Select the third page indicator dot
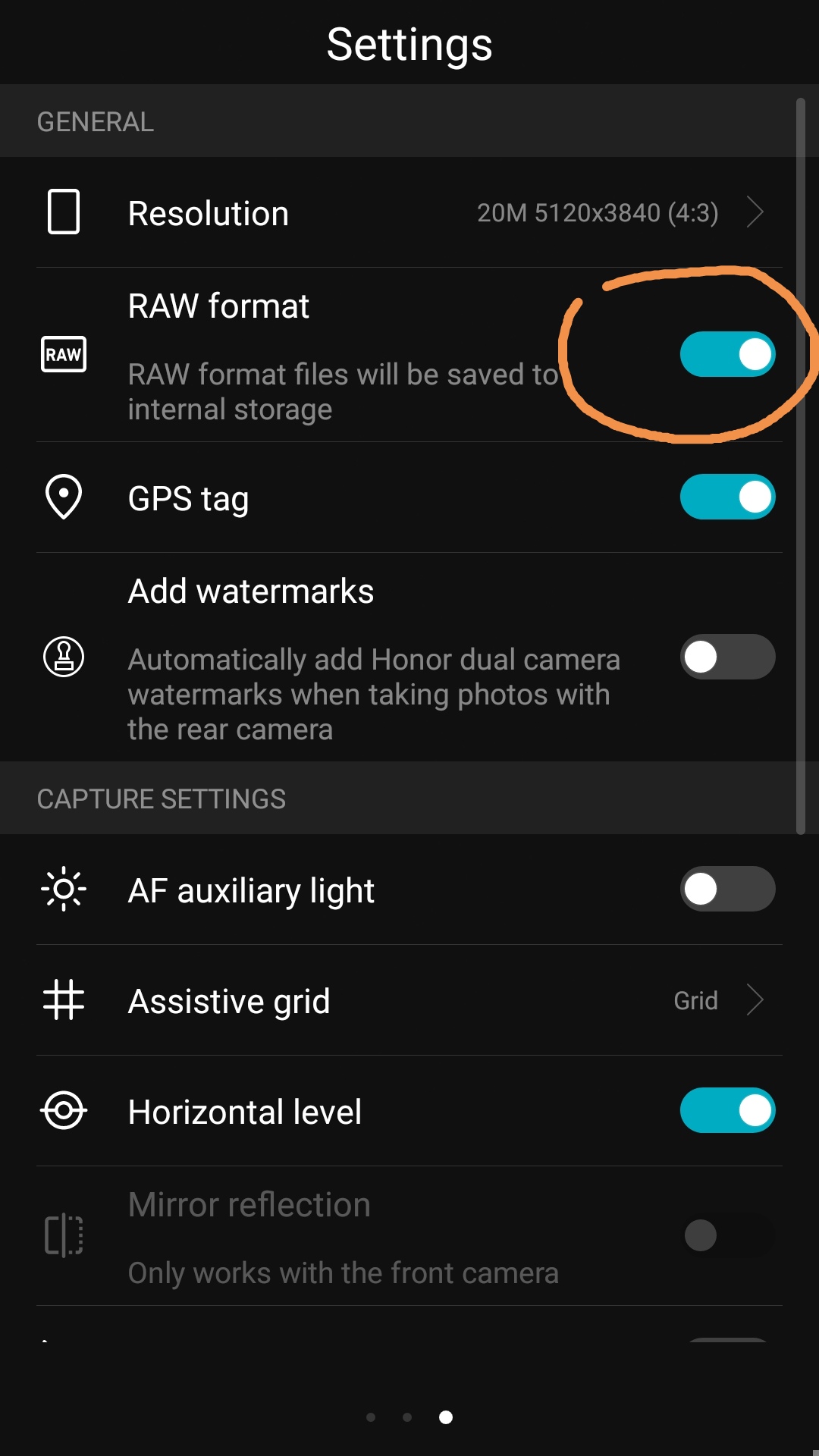This screenshot has width=819, height=1456. tap(447, 1417)
